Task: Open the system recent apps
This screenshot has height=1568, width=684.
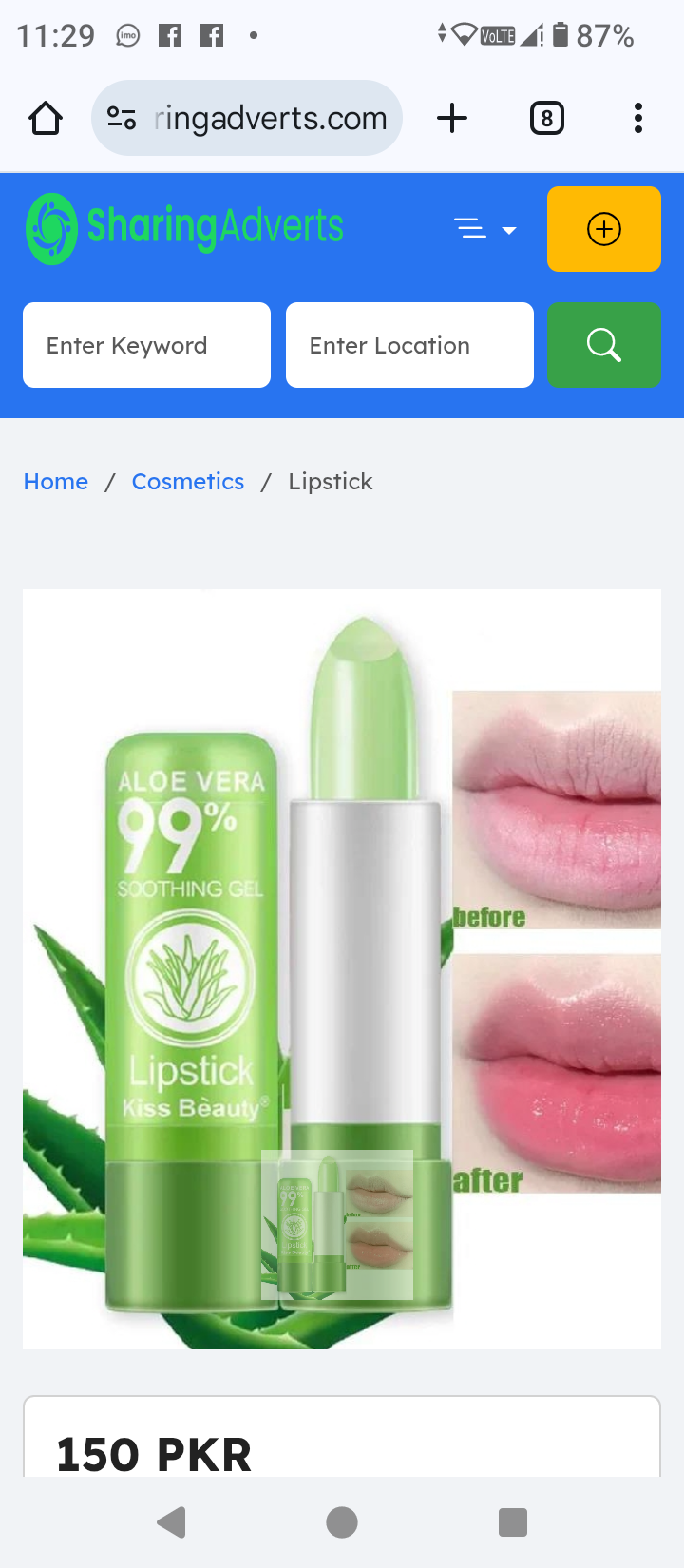Action: click(x=512, y=1521)
